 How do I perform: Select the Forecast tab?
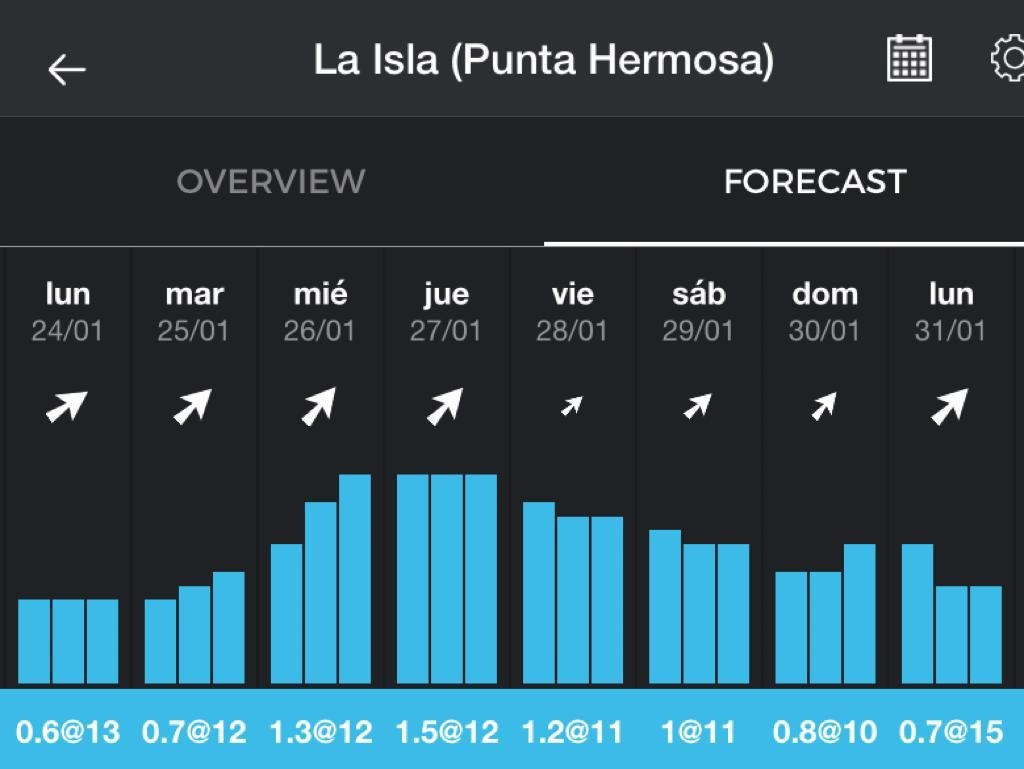pyautogui.click(x=814, y=181)
